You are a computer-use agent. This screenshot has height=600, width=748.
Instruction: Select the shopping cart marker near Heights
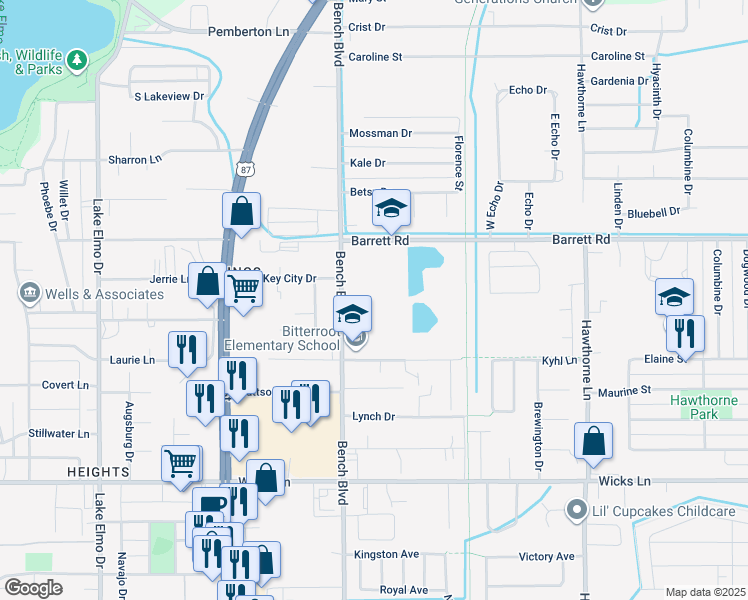(x=181, y=464)
